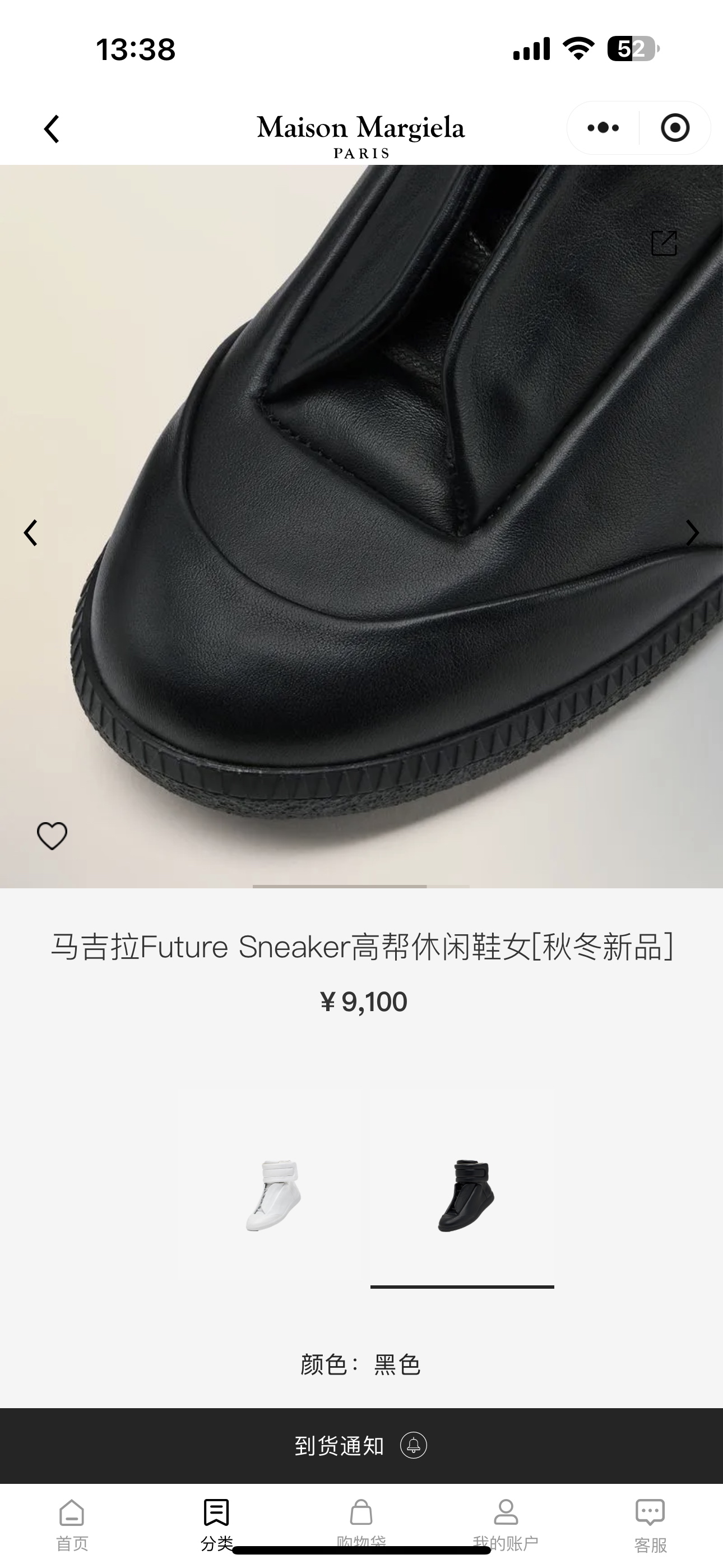Image resolution: width=723 pixels, height=1568 pixels.
Task: Show the previous product photo
Action: tap(30, 533)
